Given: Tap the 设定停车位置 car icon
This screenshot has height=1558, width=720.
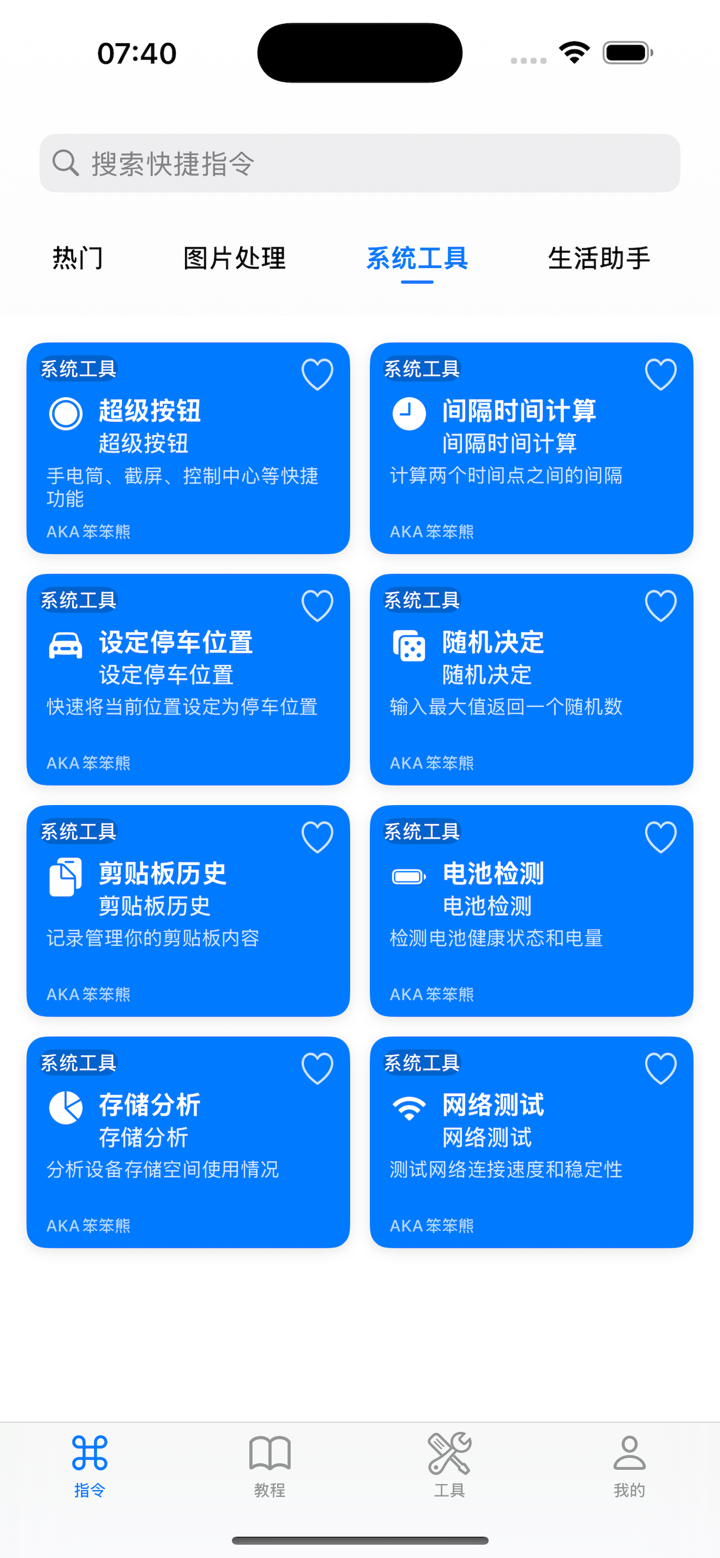Looking at the screenshot, I should coord(65,644).
